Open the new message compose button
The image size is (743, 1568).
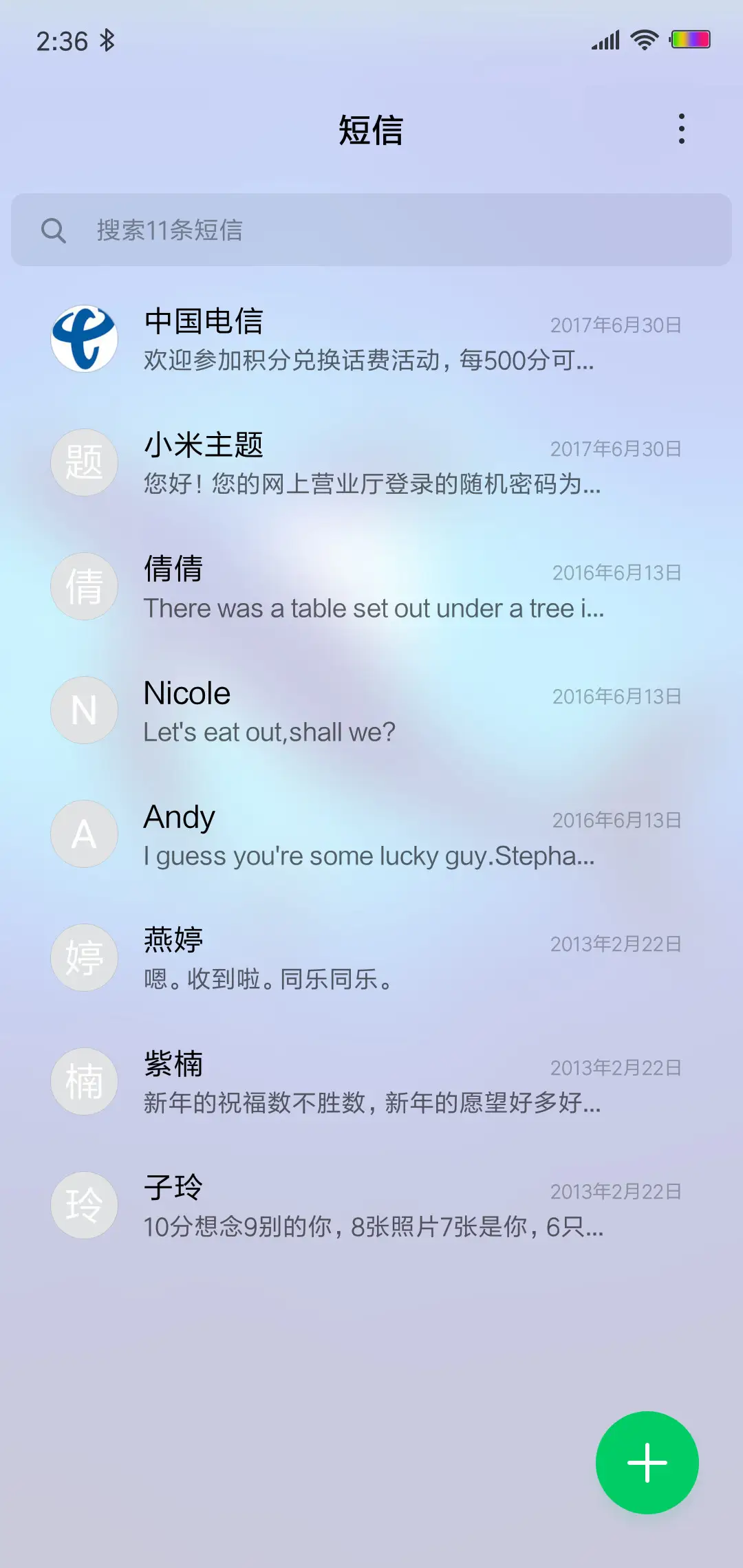coord(646,1462)
